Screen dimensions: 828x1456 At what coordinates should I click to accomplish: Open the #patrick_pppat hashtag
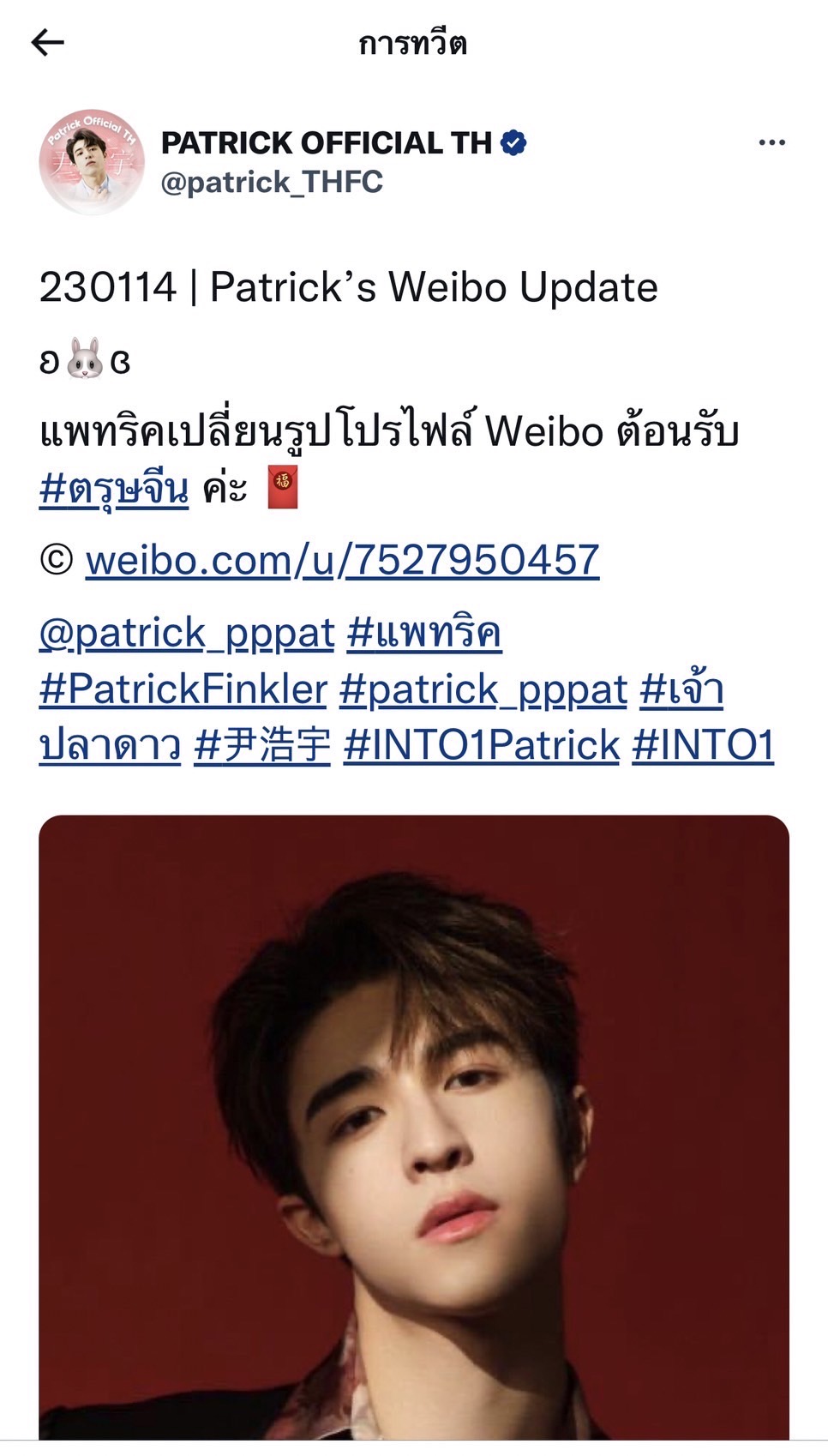(x=483, y=689)
